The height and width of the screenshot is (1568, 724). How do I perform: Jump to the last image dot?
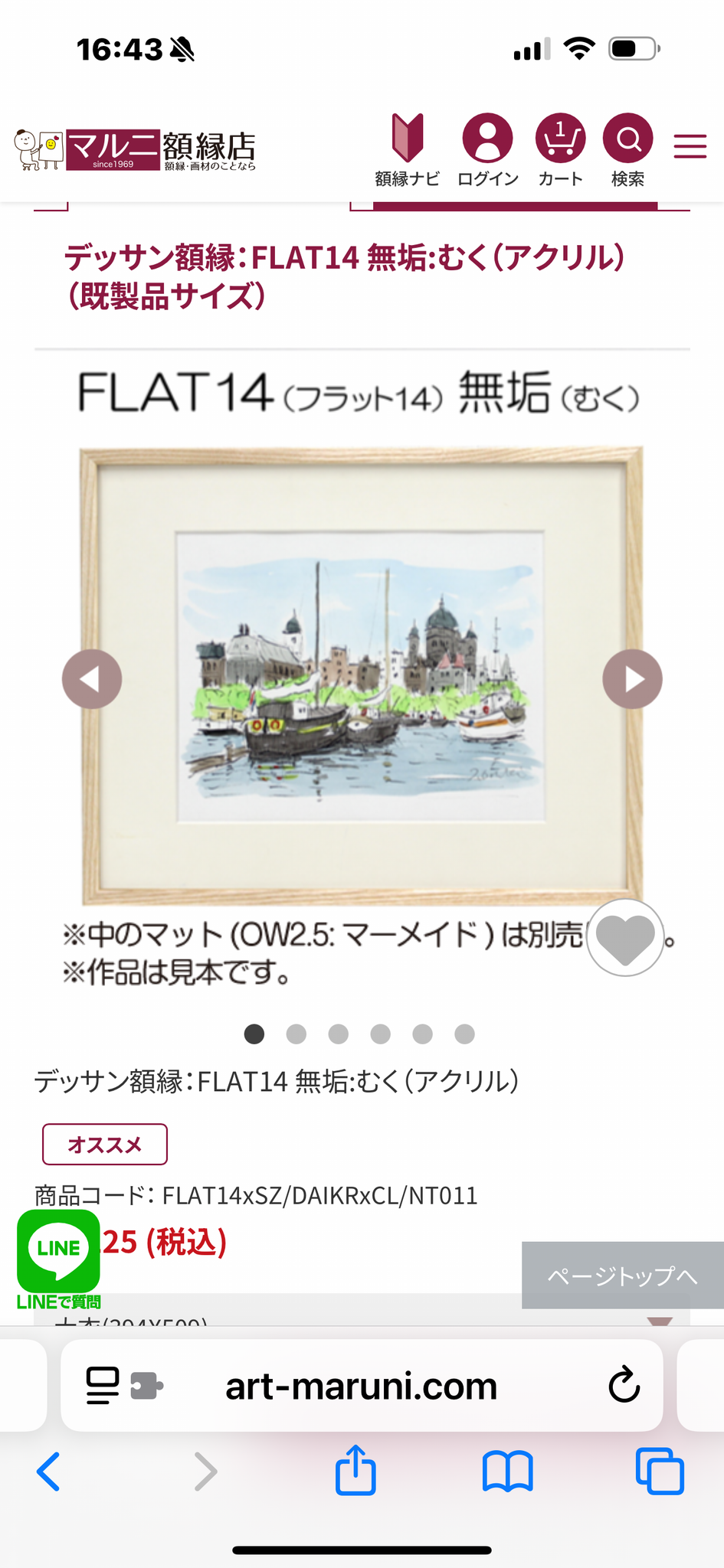click(464, 1034)
